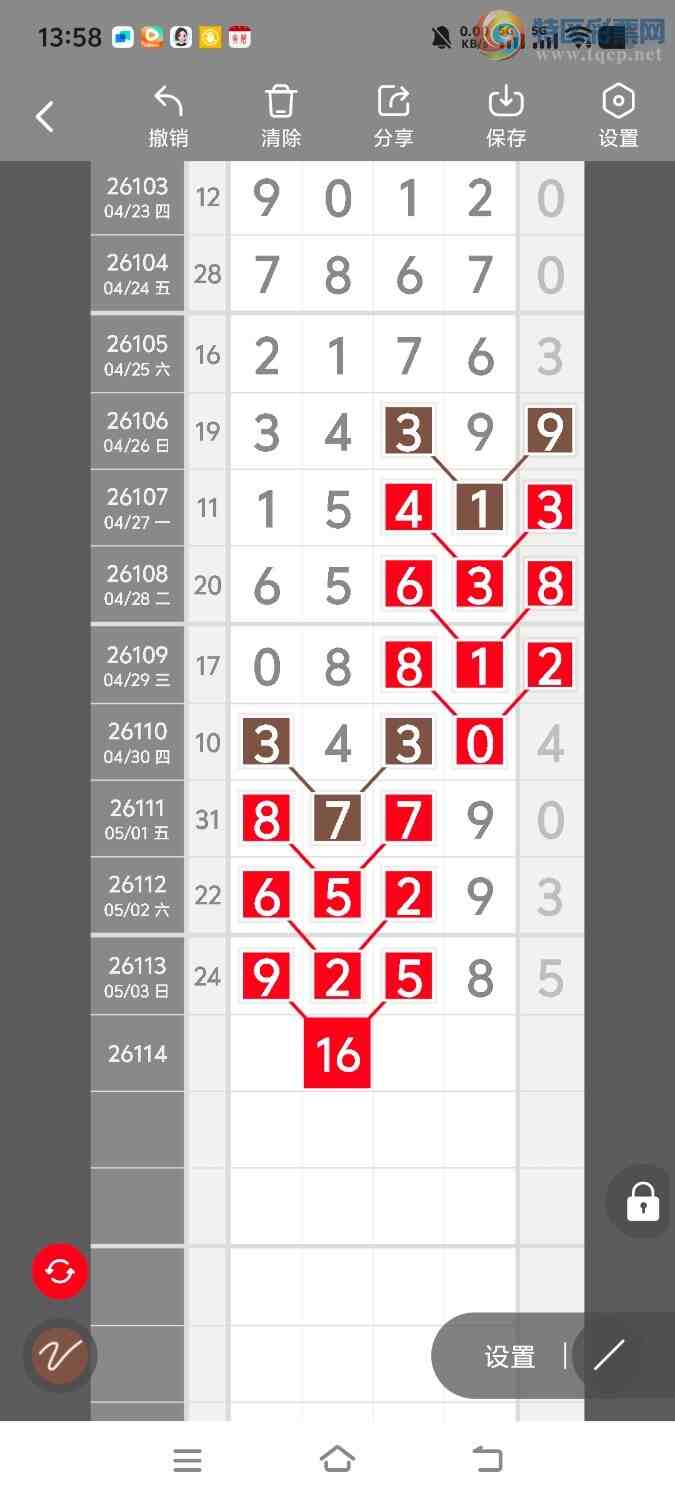
Task: Select the brown curve pen button
Action: pyautogui.click(x=60, y=1356)
